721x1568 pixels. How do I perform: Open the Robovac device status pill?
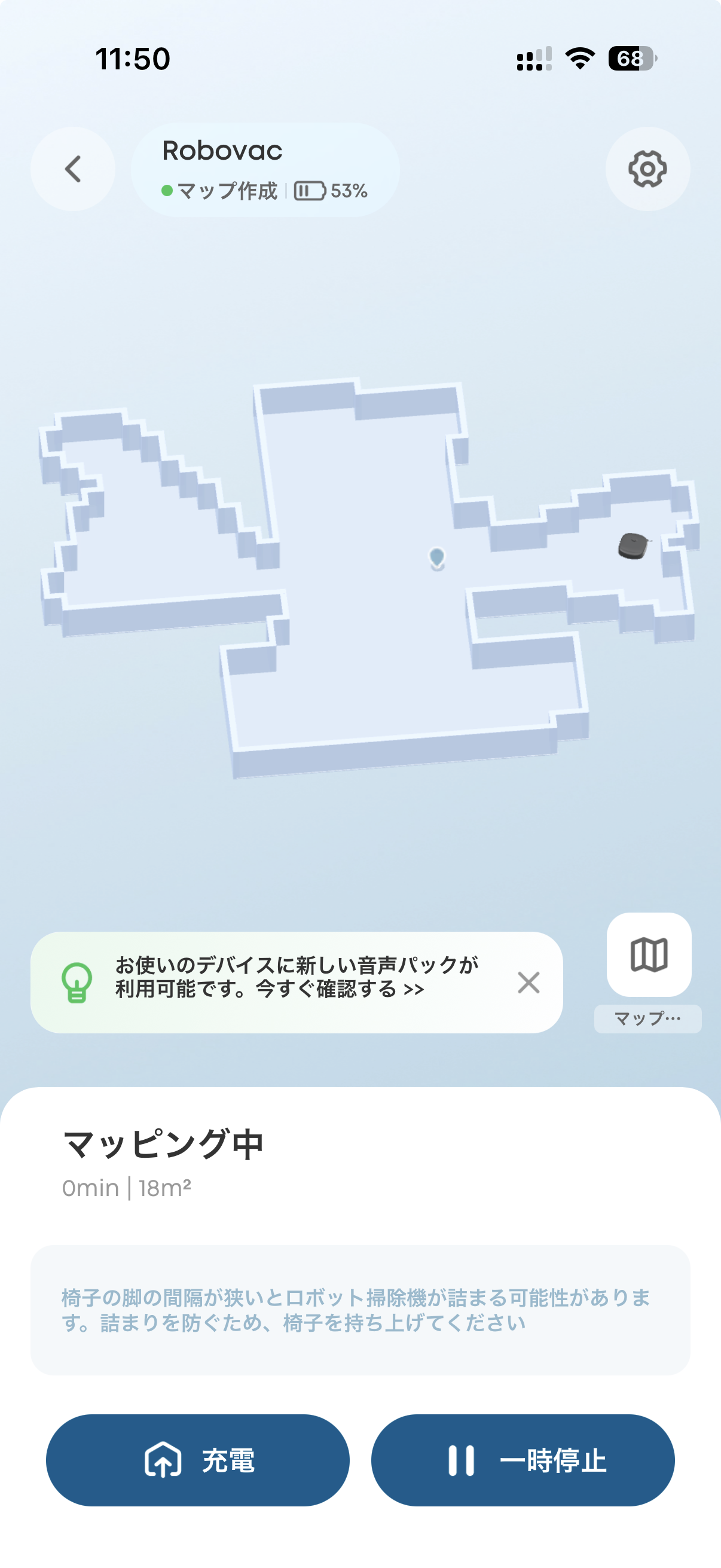click(x=265, y=170)
